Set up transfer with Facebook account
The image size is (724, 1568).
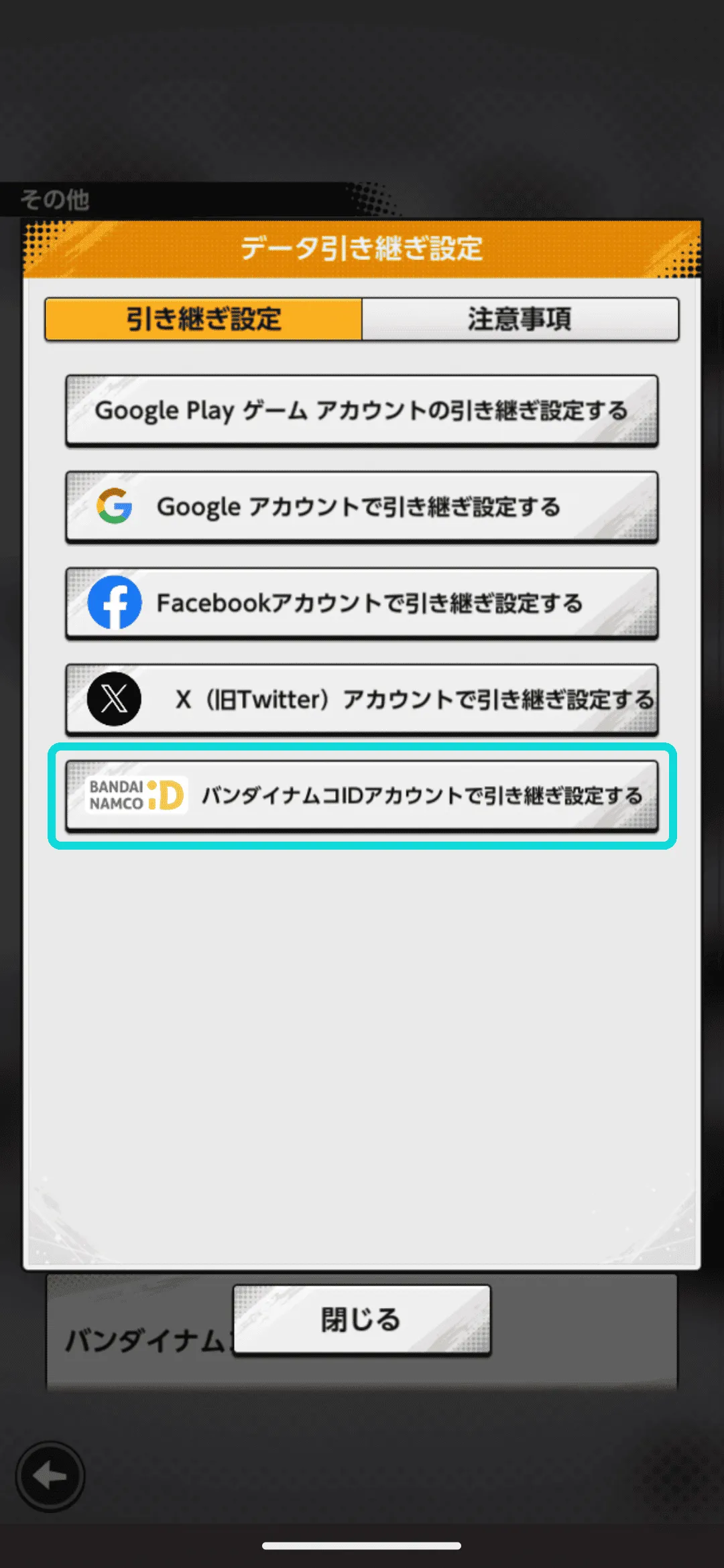362,603
